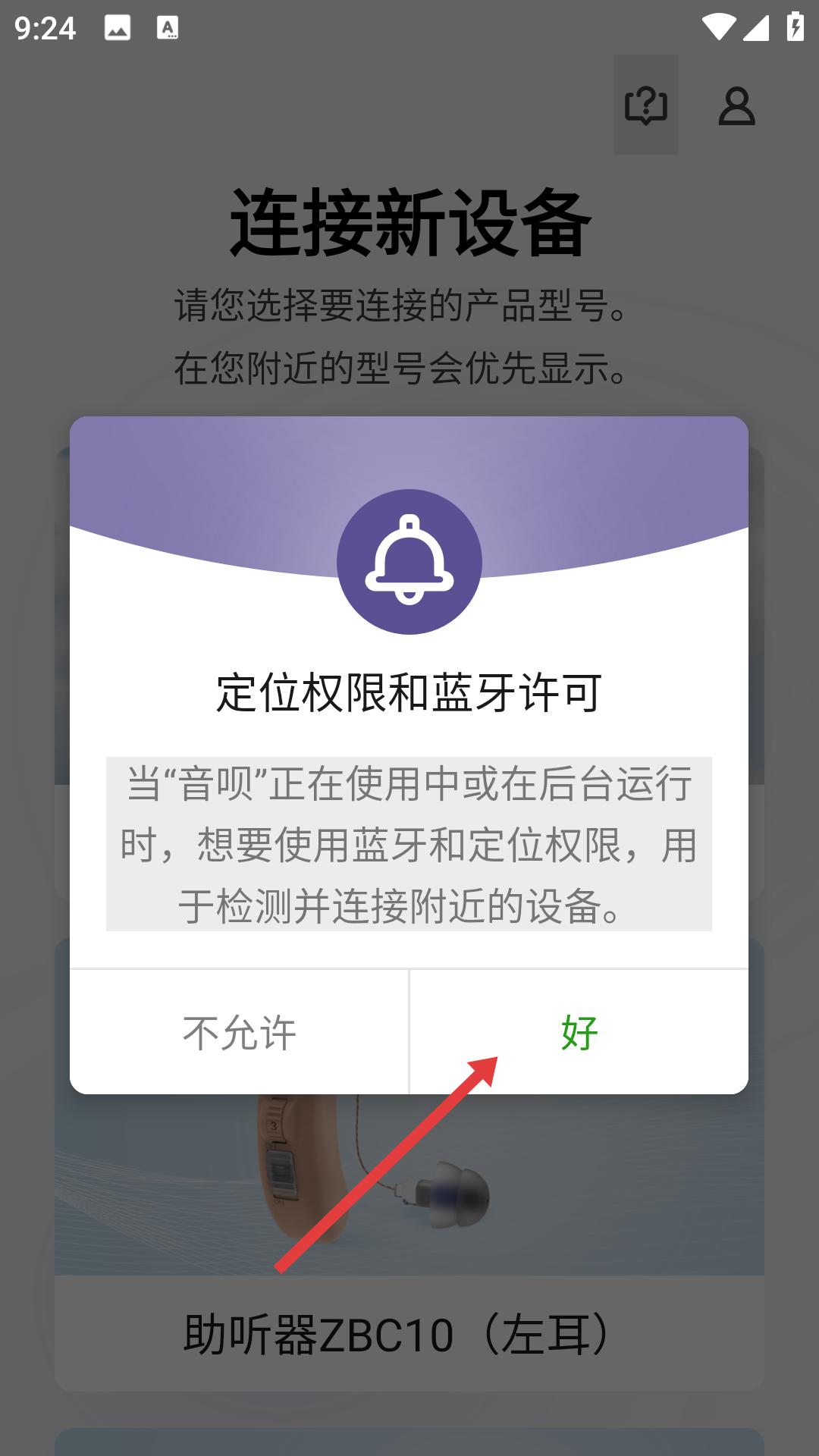Choose 不允许 to deny the permission

pyautogui.click(x=239, y=1032)
